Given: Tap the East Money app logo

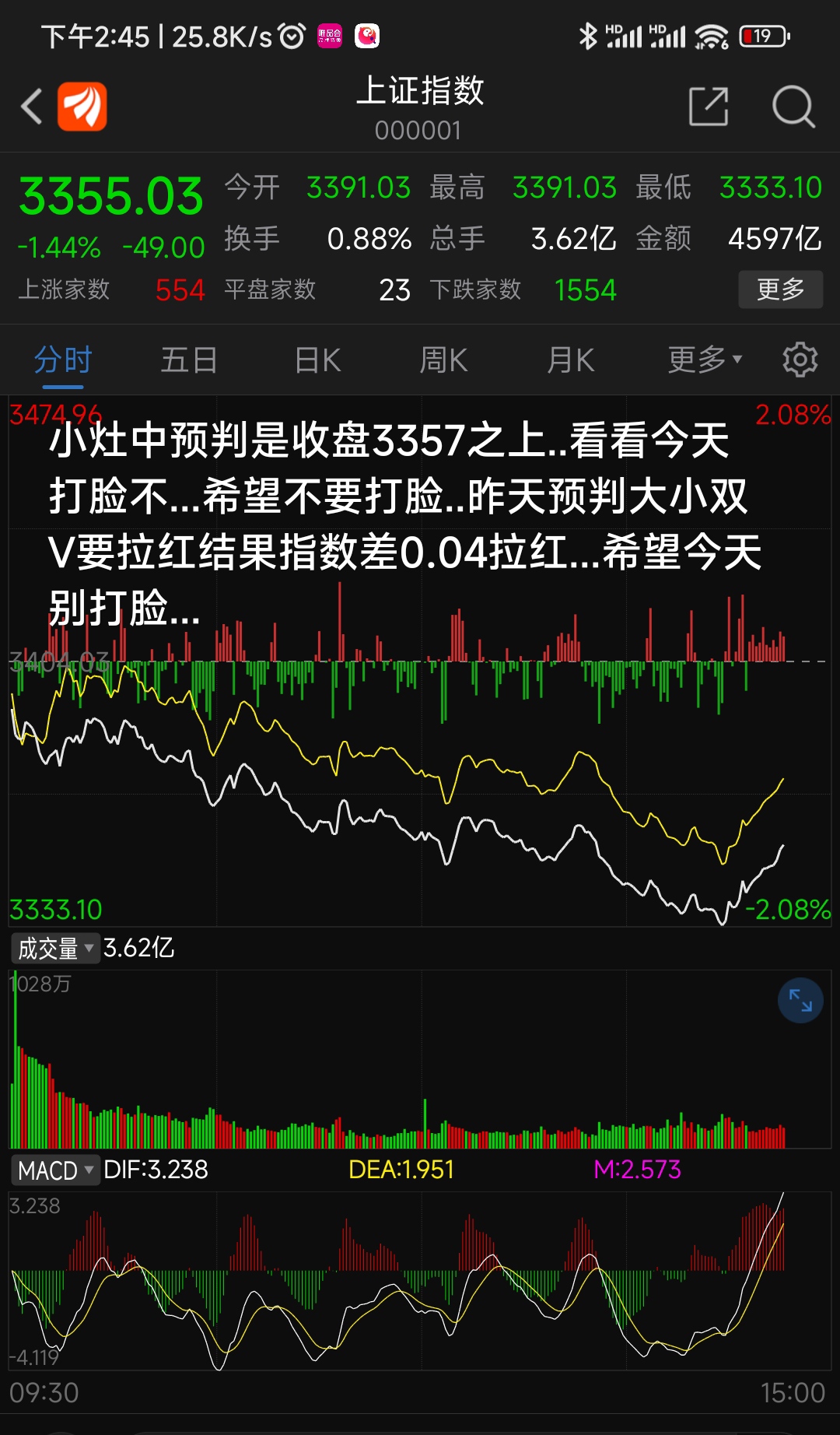Looking at the screenshot, I should point(82,106).
